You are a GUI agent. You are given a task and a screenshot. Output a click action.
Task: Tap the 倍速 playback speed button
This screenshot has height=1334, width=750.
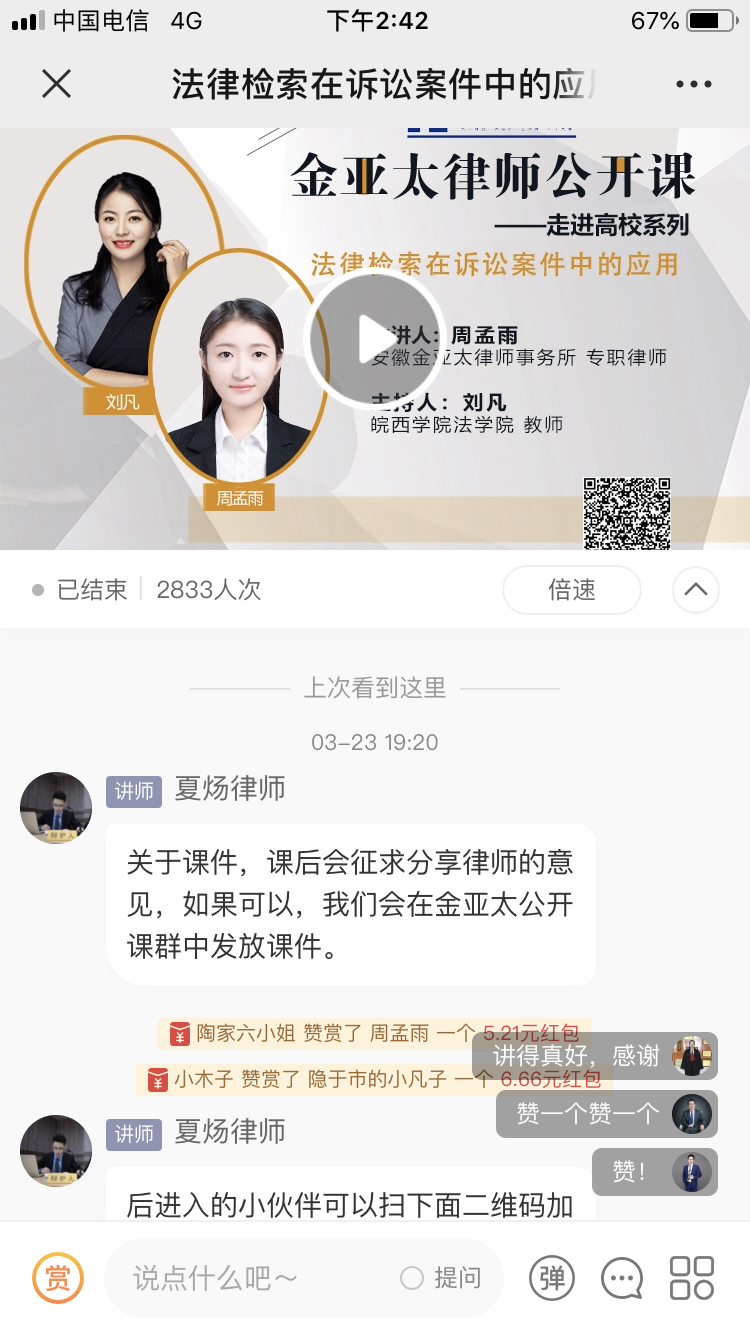pyautogui.click(x=571, y=590)
